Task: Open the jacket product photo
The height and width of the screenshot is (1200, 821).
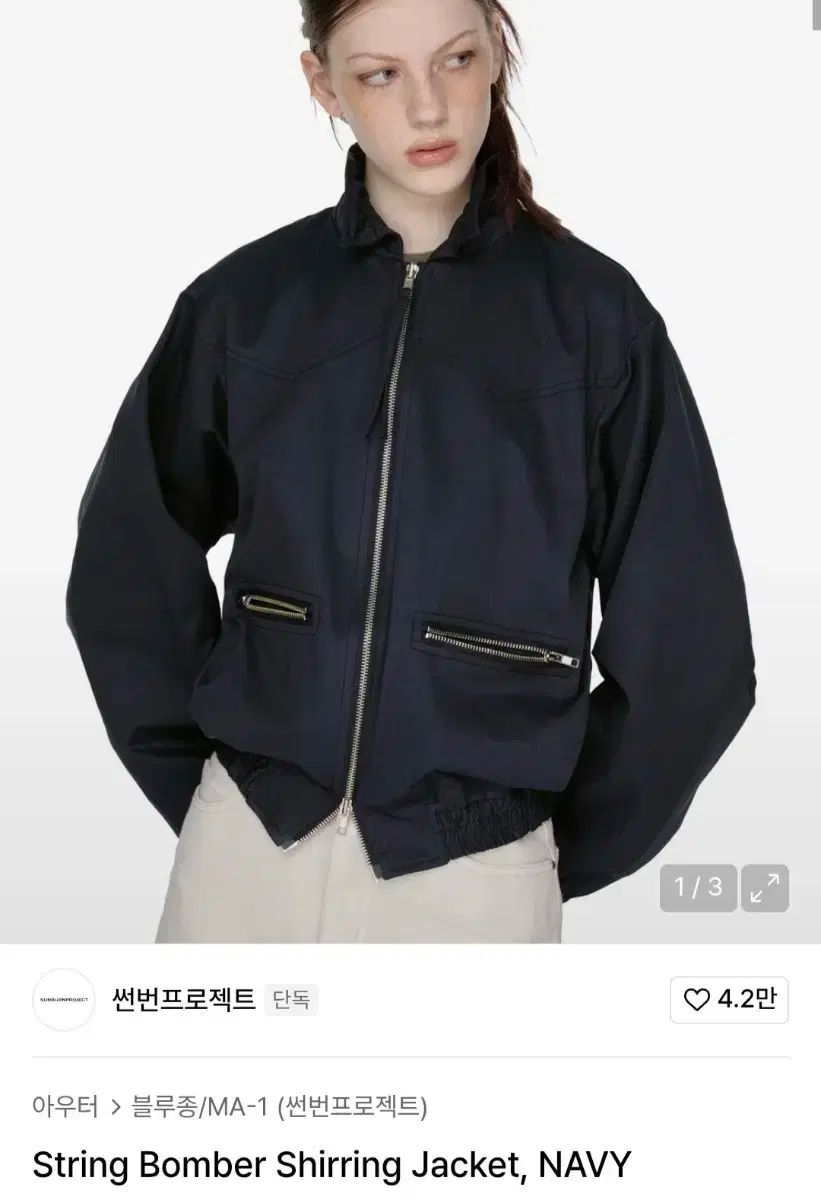Action: pyautogui.click(x=410, y=470)
